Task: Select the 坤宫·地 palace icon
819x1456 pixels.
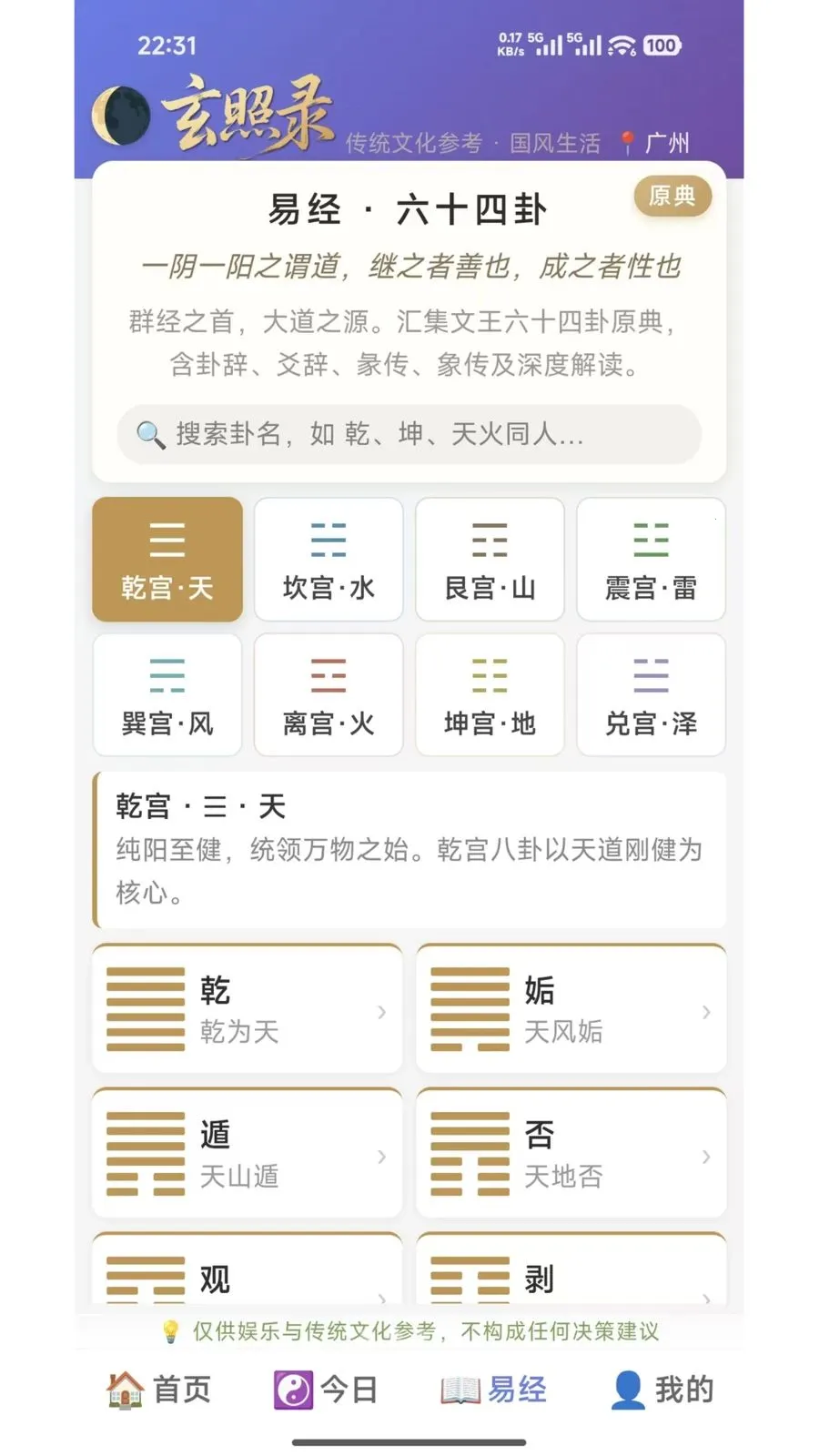Action: click(x=490, y=694)
